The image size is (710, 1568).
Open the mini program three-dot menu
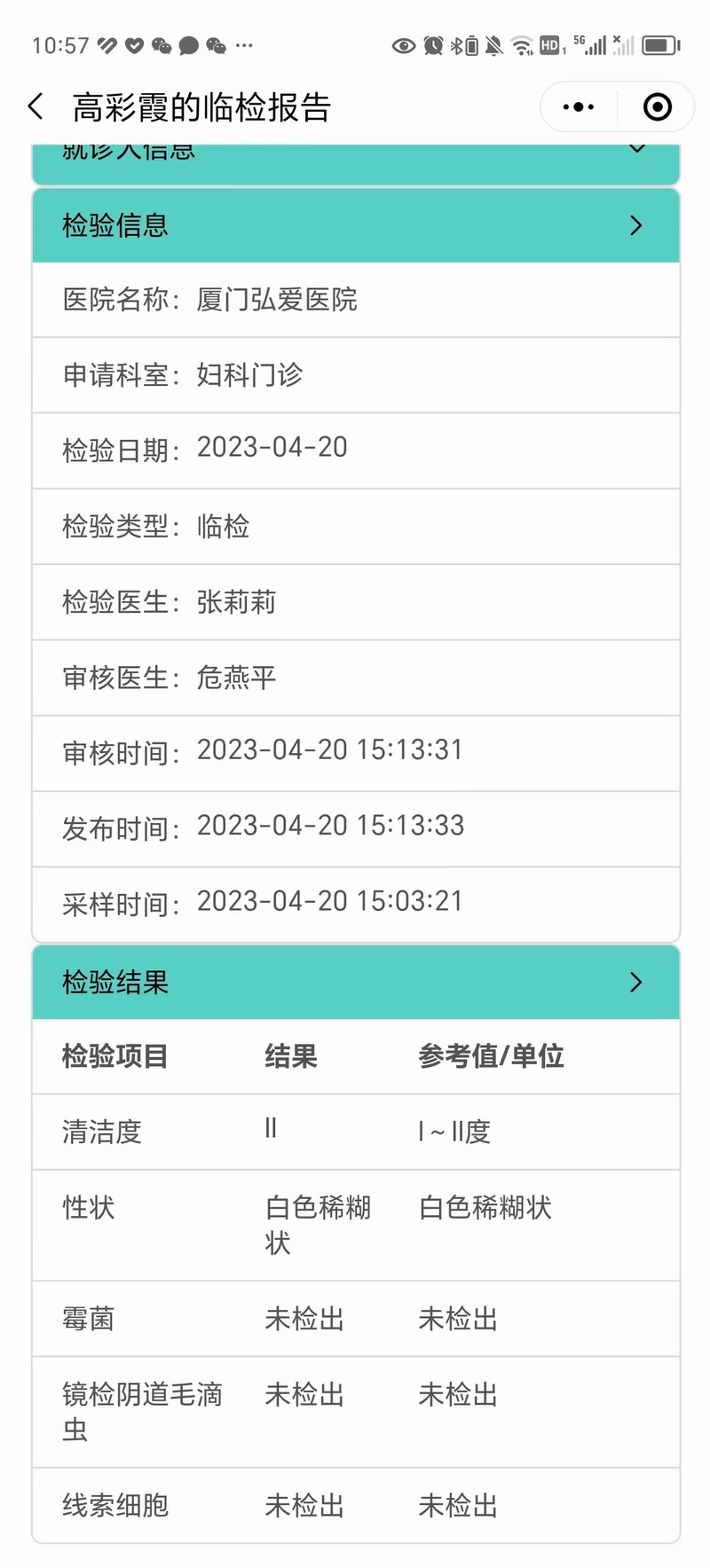[x=579, y=107]
